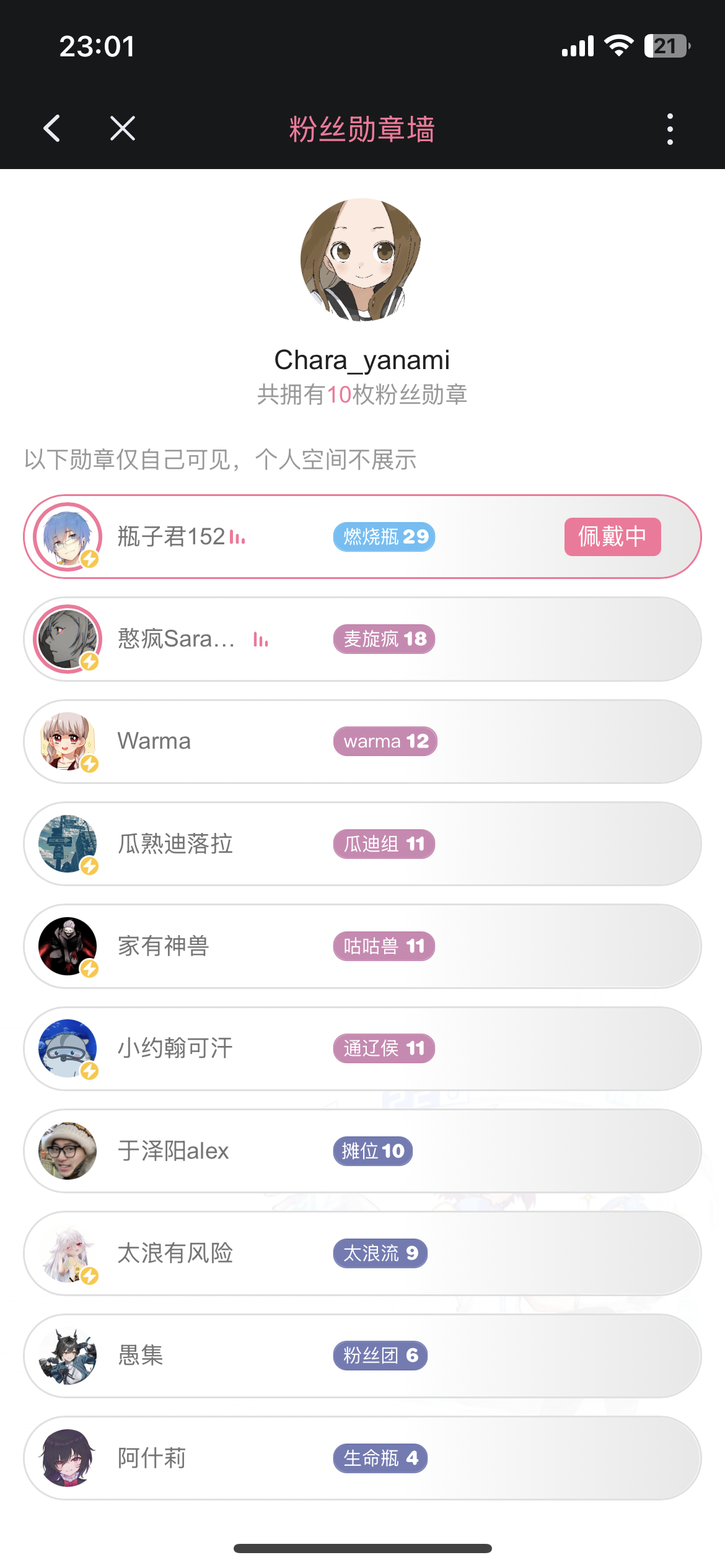Screen dimensions: 725x1568
Task: Select the 小约翰可汗 通辽侯 medal row
Action: [x=362, y=1048]
